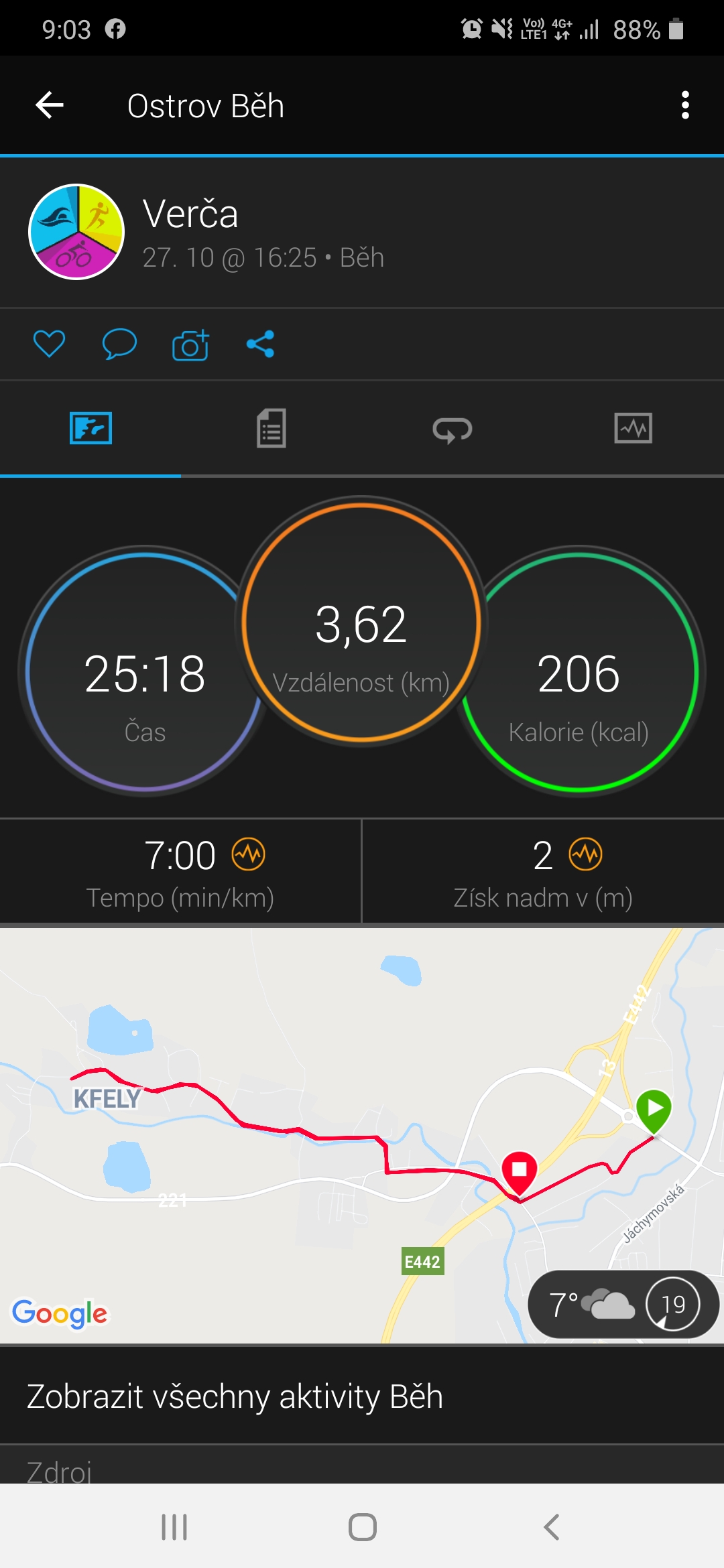Screen dimensions: 724x1568
Task: Open the elevation chart icon next to 2
Action: 585,854
